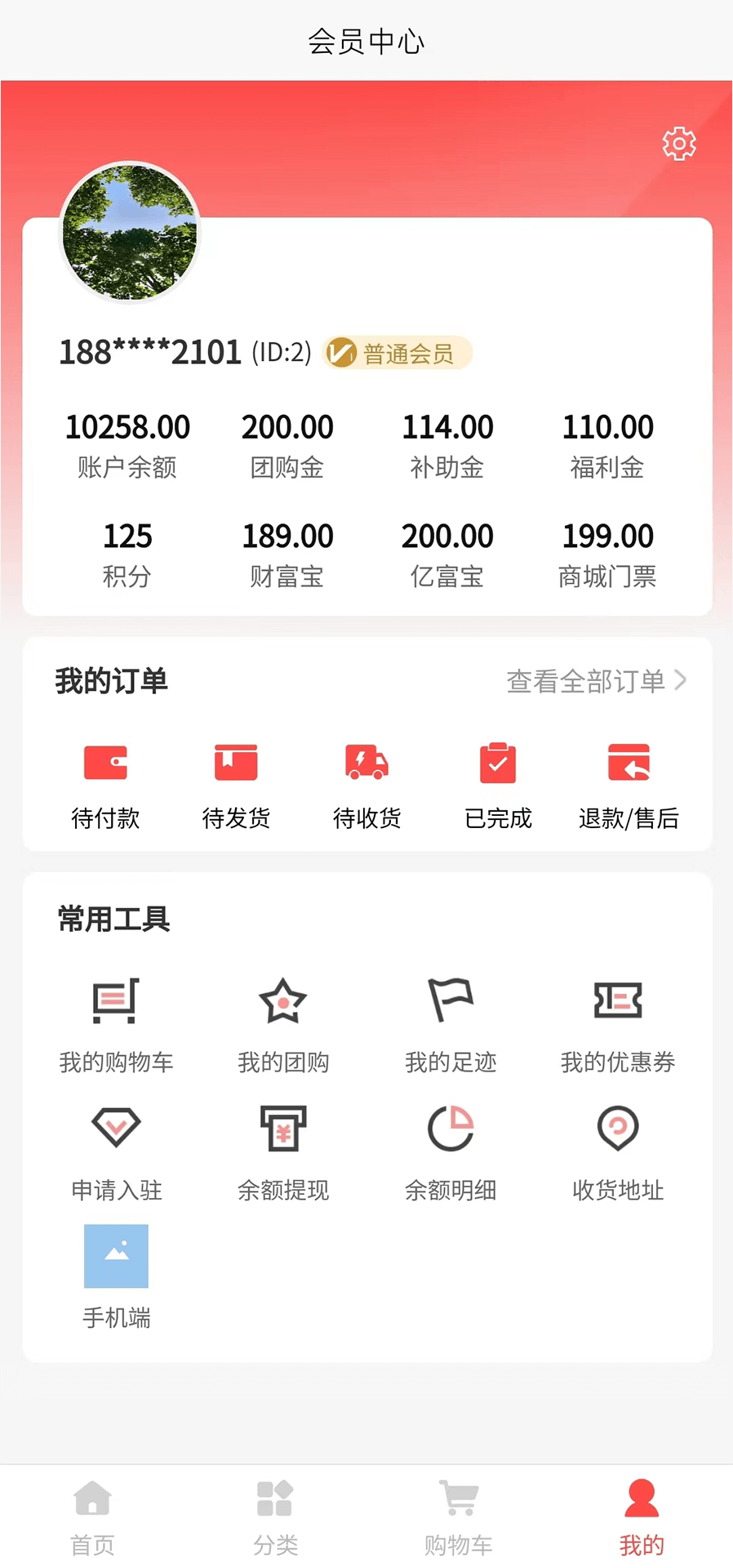Switch to the 购物车 cart tab
This screenshot has width=733, height=1568.
coord(458,1515)
